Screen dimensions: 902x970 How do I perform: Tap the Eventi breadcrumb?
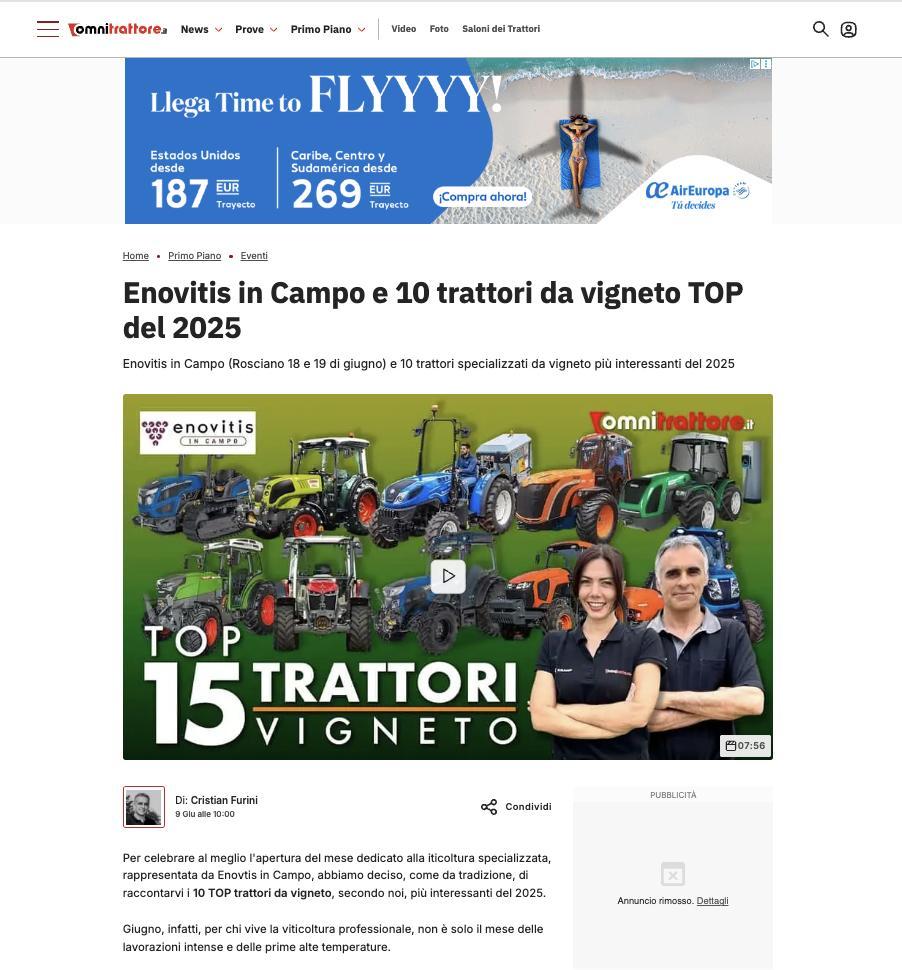point(254,256)
